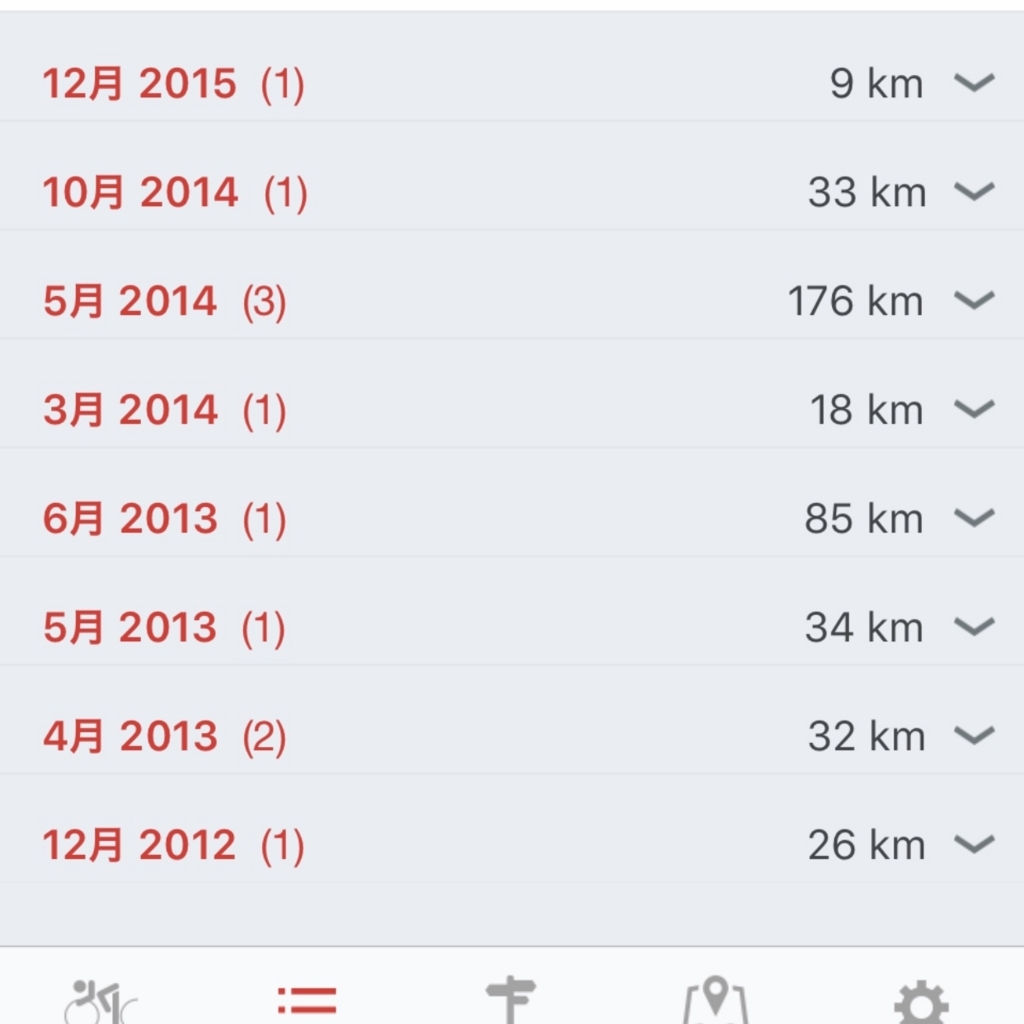Expand the 5月 2013 group
The height and width of the screenshot is (1024, 1024).
(x=973, y=627)
